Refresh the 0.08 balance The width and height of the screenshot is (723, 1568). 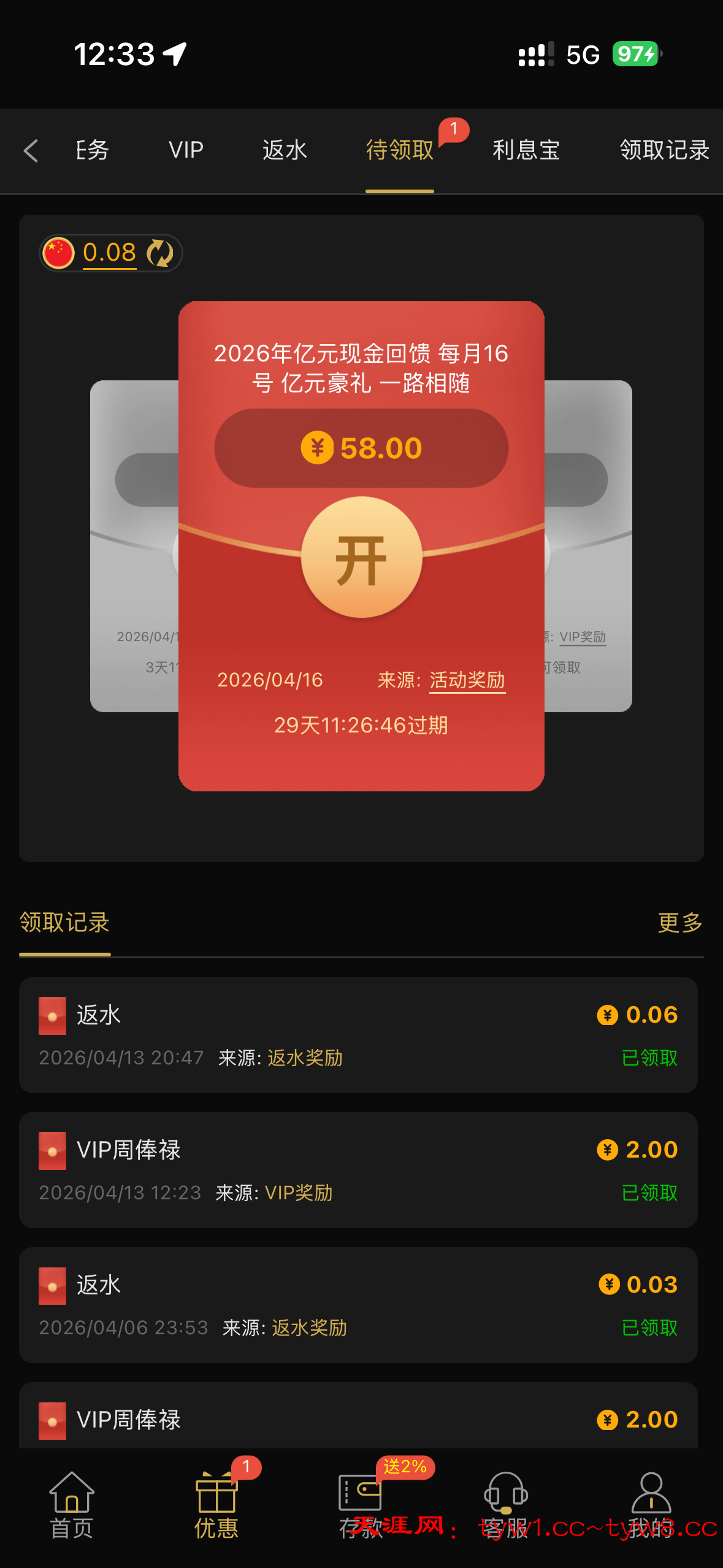[x=160, y=253]
